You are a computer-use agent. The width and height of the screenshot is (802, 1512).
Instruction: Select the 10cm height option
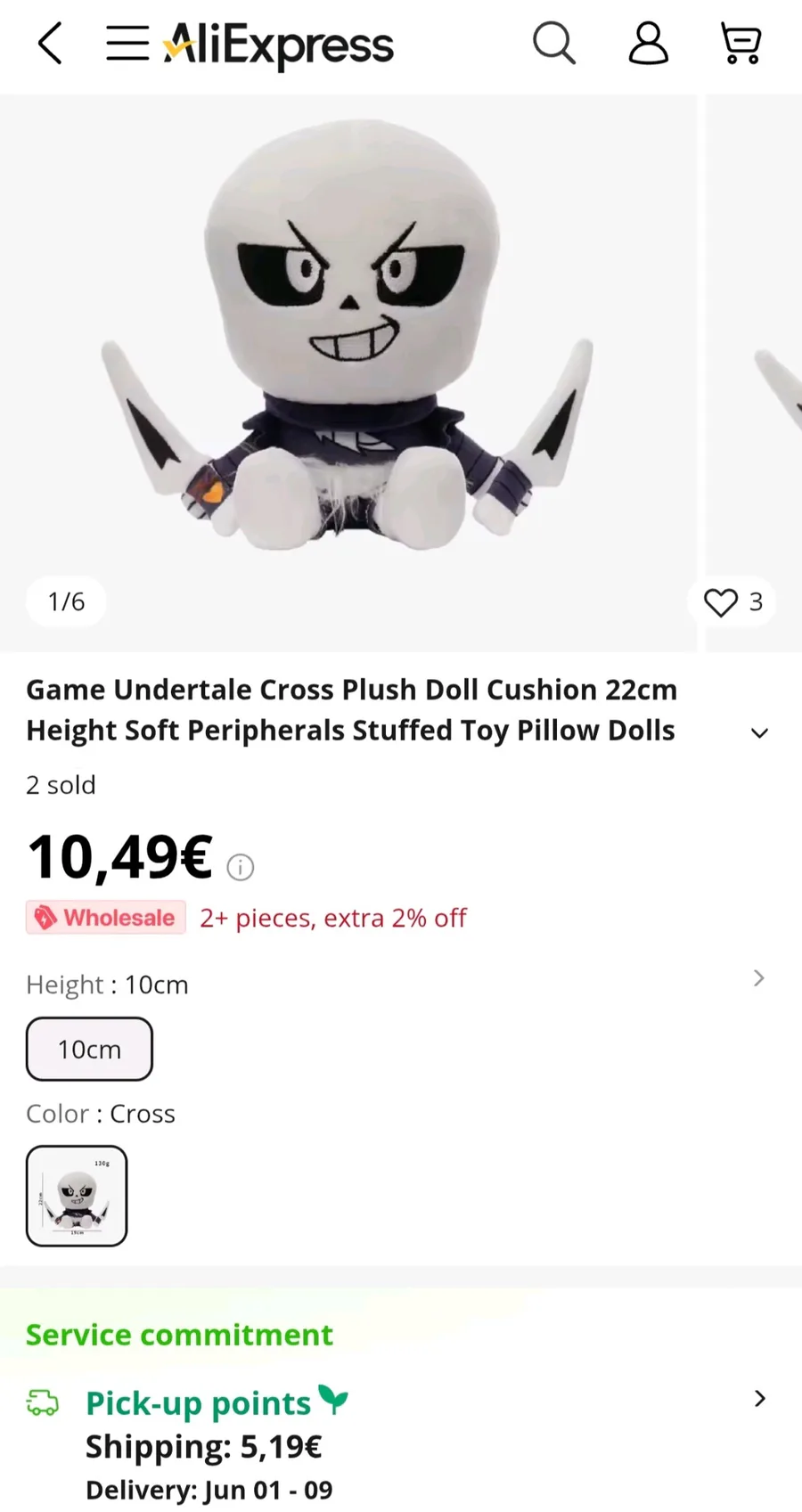(89, 1049)
